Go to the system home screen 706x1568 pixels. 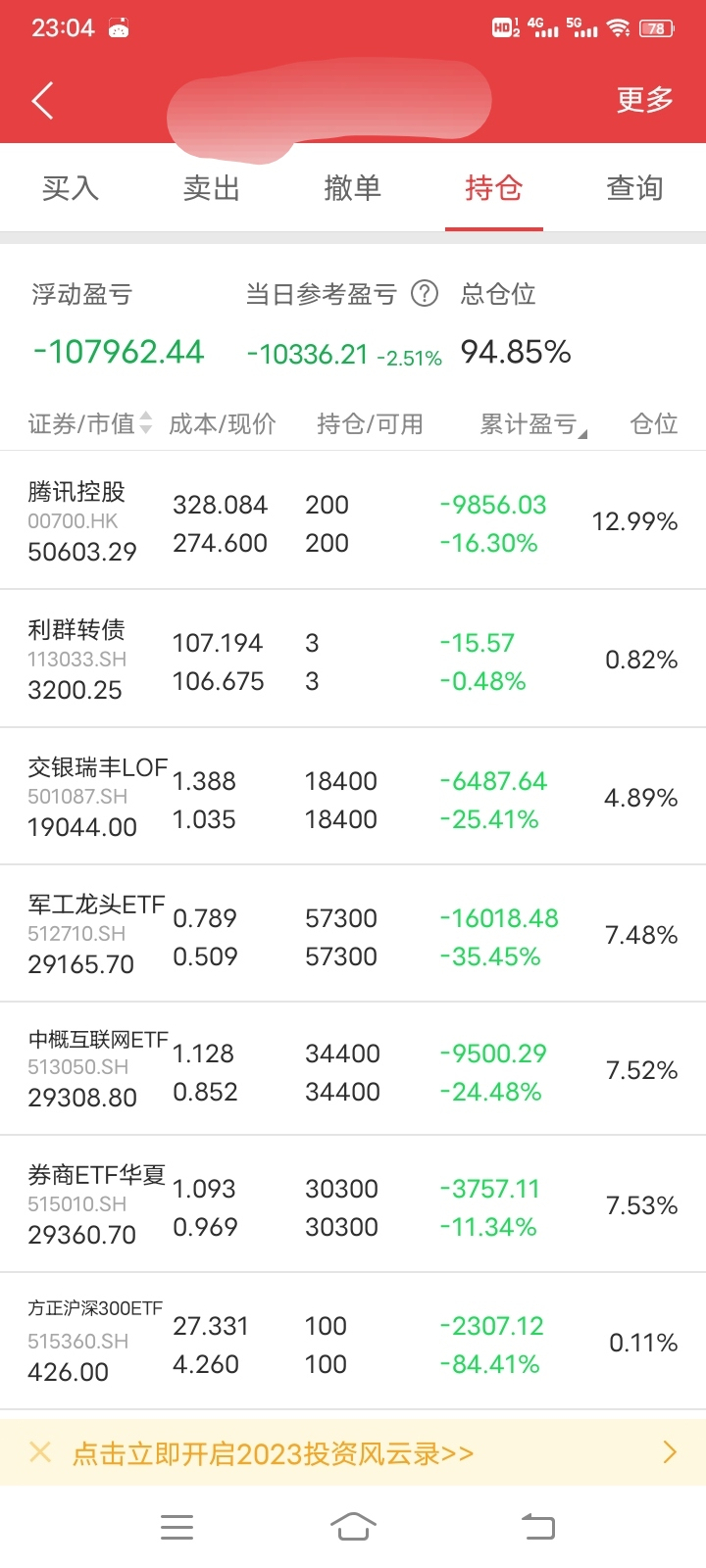(x=353, y=1526)
